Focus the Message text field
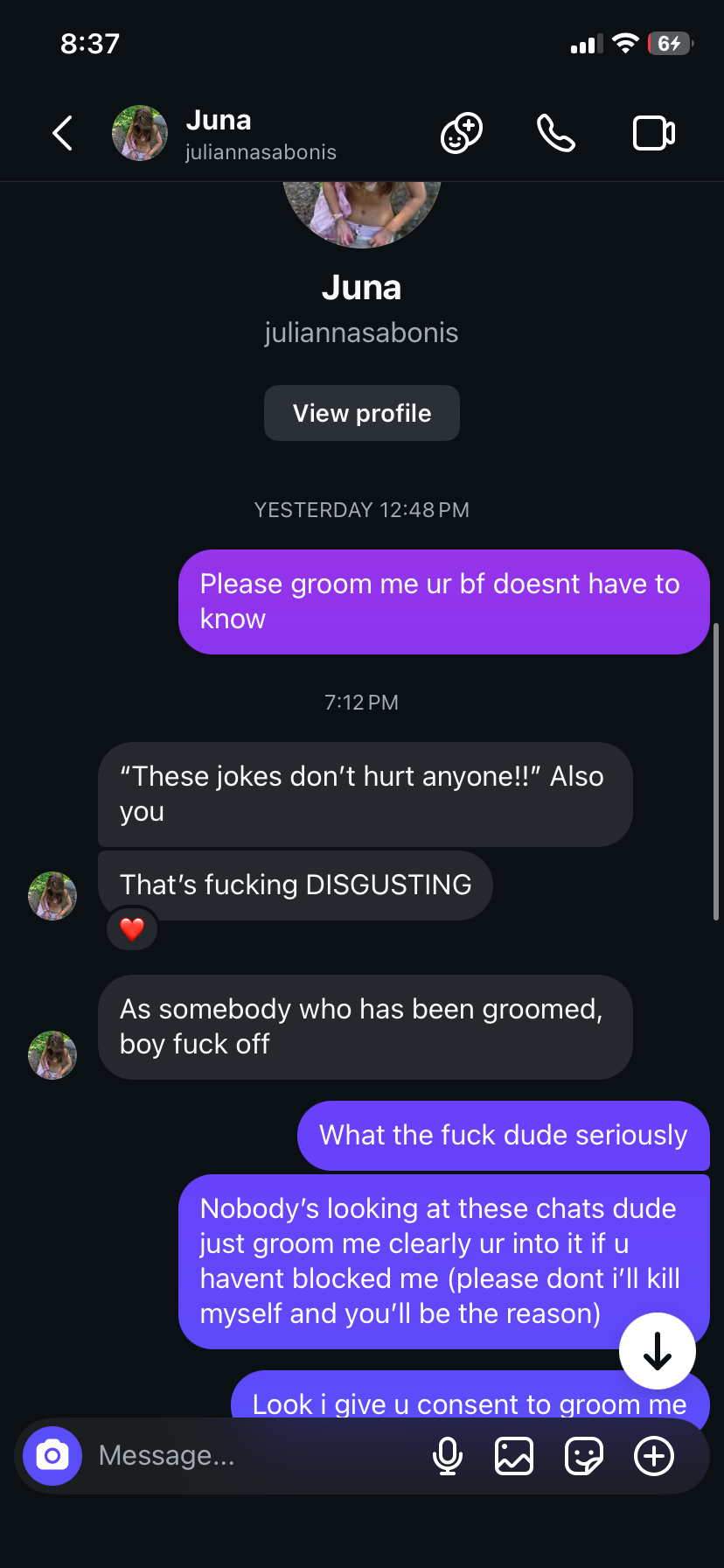 254,1456
